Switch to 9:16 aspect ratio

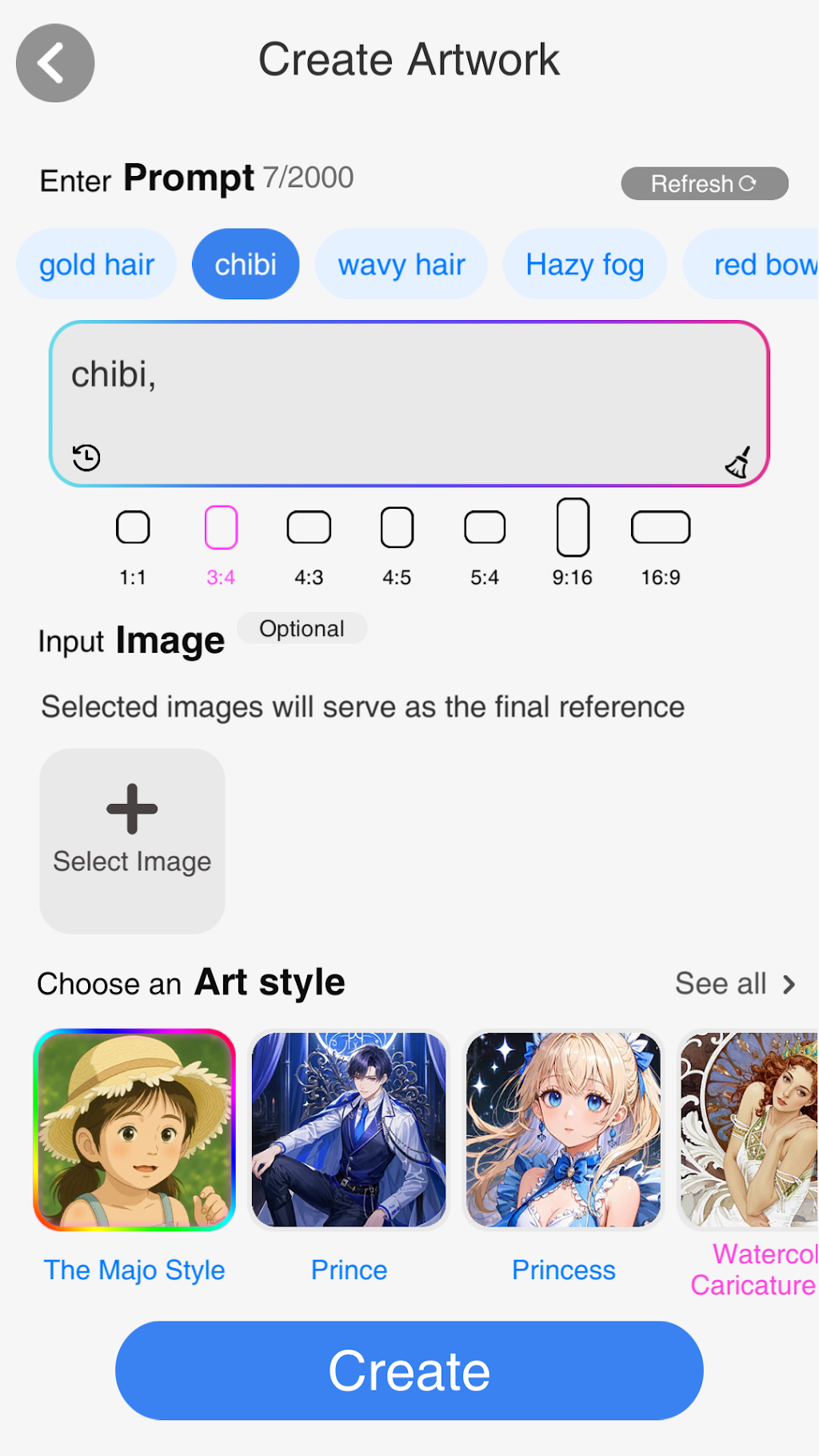[x=573, y=528]
